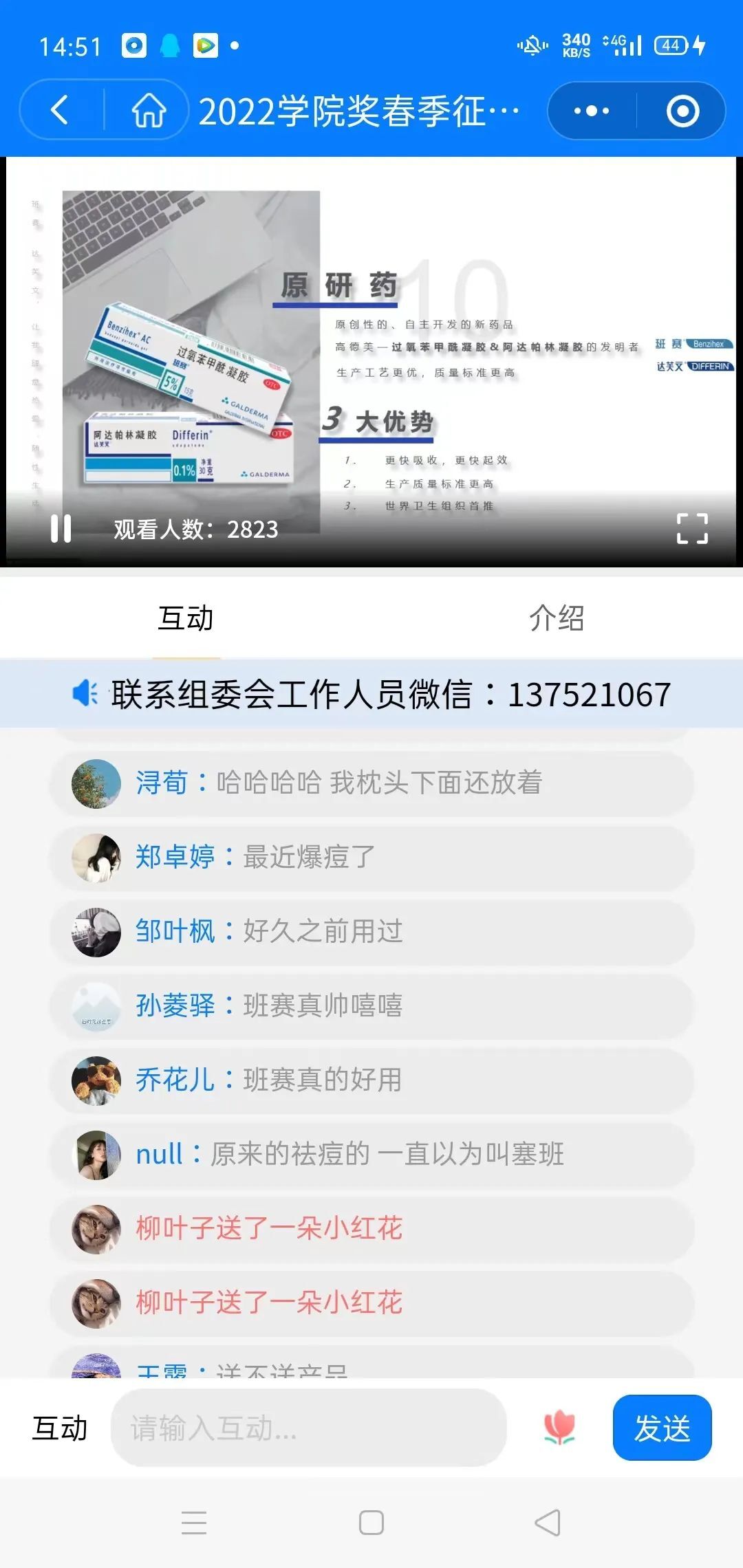Viewport: 743px width, 1568px height.
Task: Open the mini program home icon
Action: pyautogui.click(x=149, y=110)
